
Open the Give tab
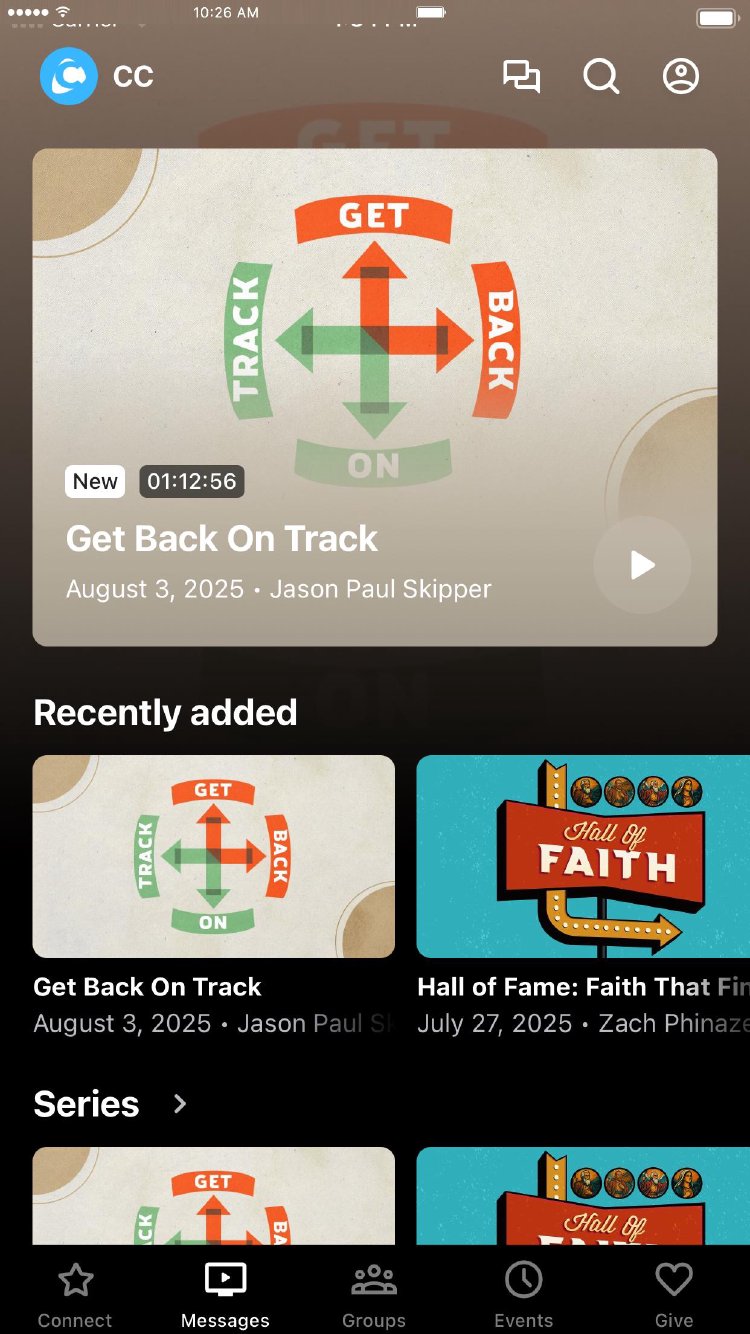point(673,1293)
